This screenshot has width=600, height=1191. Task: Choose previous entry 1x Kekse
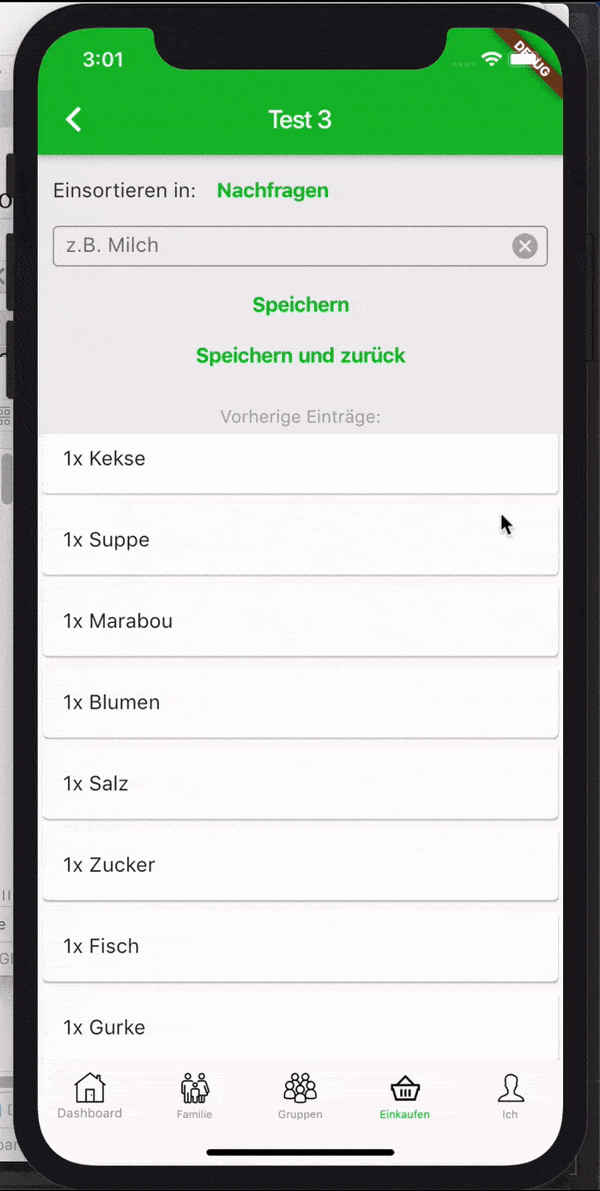[x=300, y=460]
